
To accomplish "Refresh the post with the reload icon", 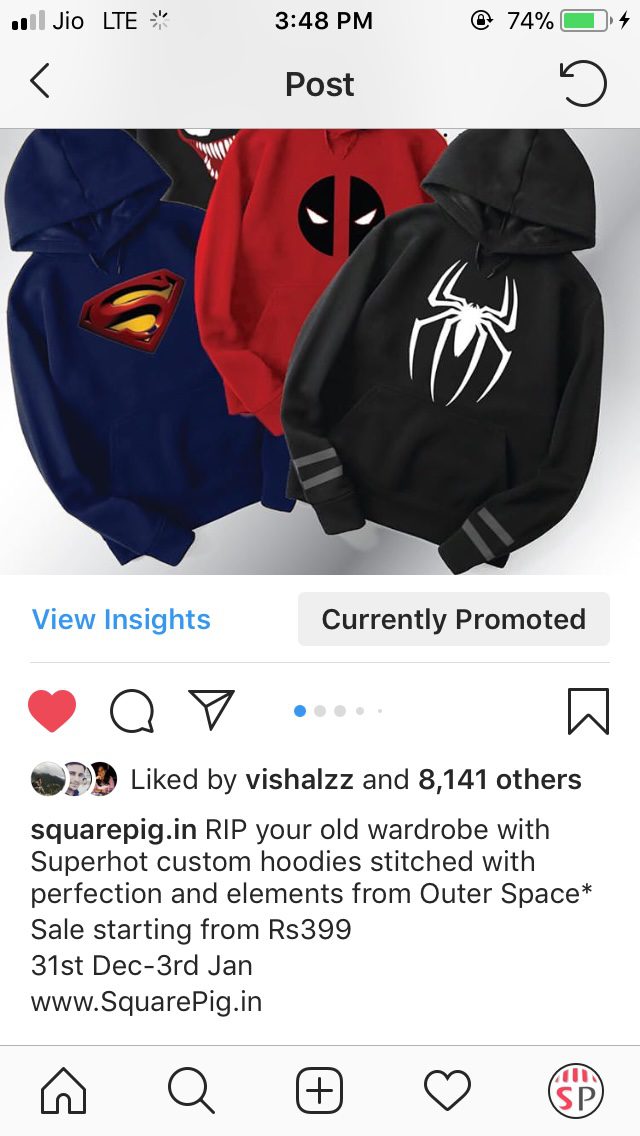I will tap(583, 84).
